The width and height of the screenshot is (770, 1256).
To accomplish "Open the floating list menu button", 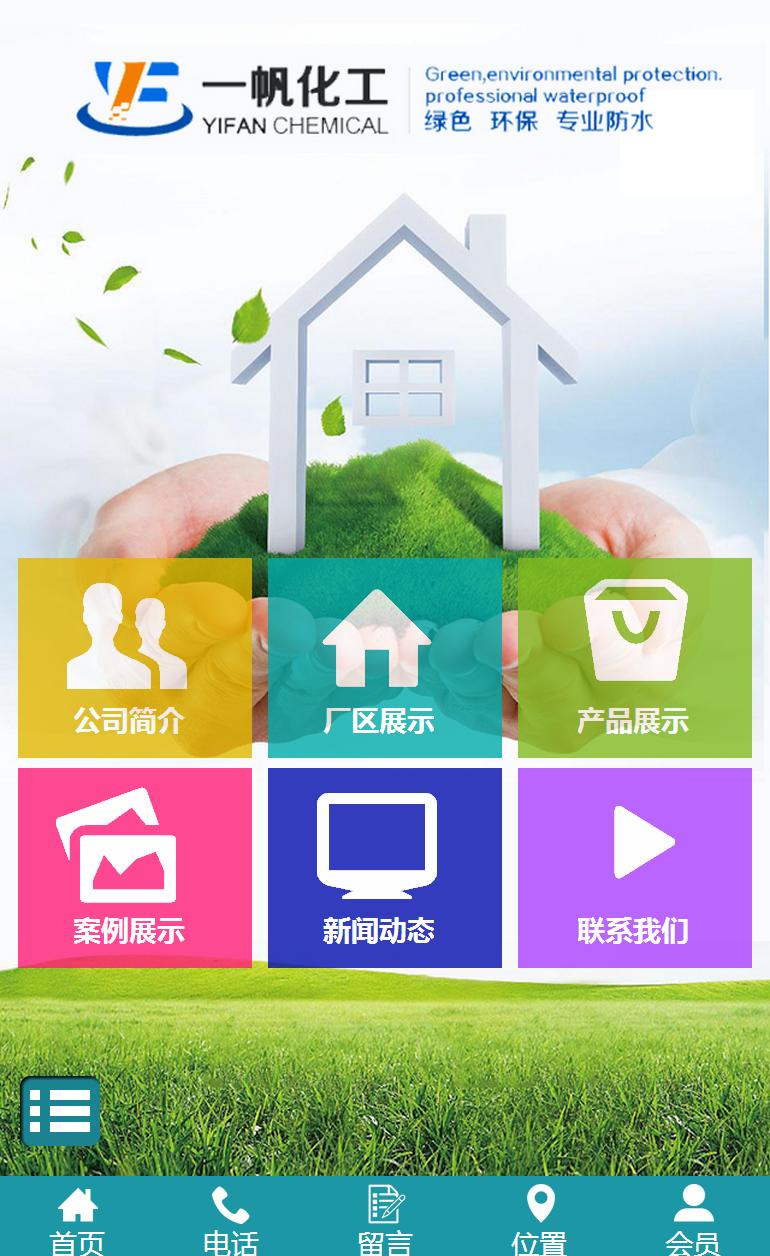I will [61, 1111].
